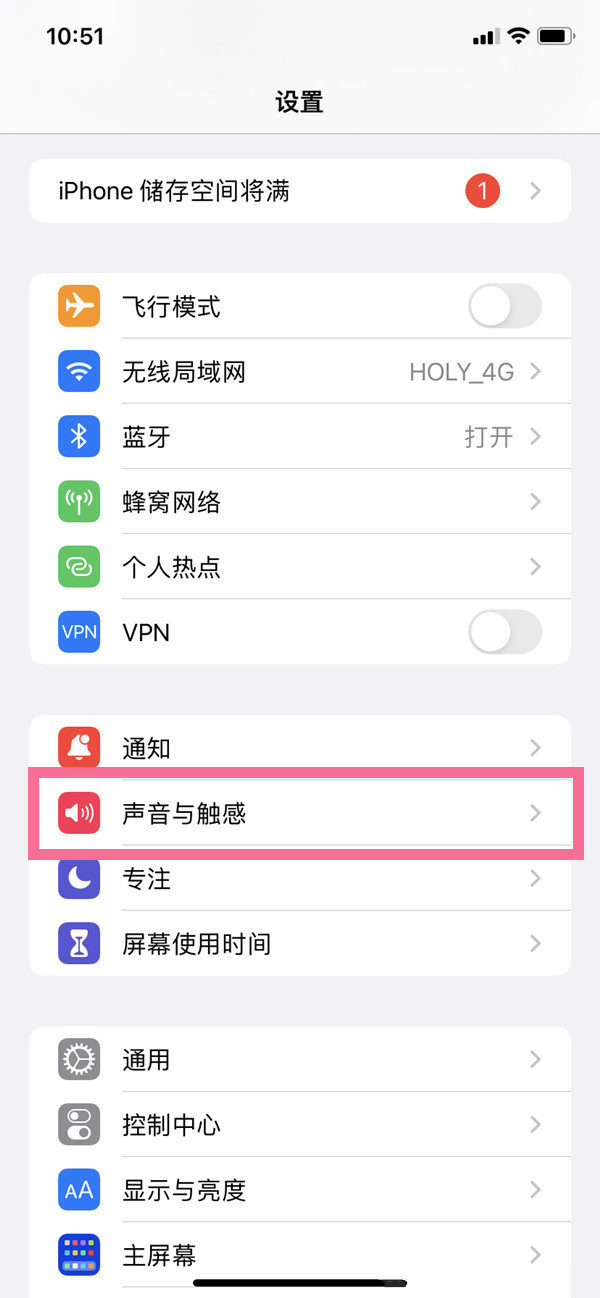The width and height of the screenshot is (600, 1298).
Task: Open 无线局域网 settings
Action: pyautogui.click(x=300, y=372)
